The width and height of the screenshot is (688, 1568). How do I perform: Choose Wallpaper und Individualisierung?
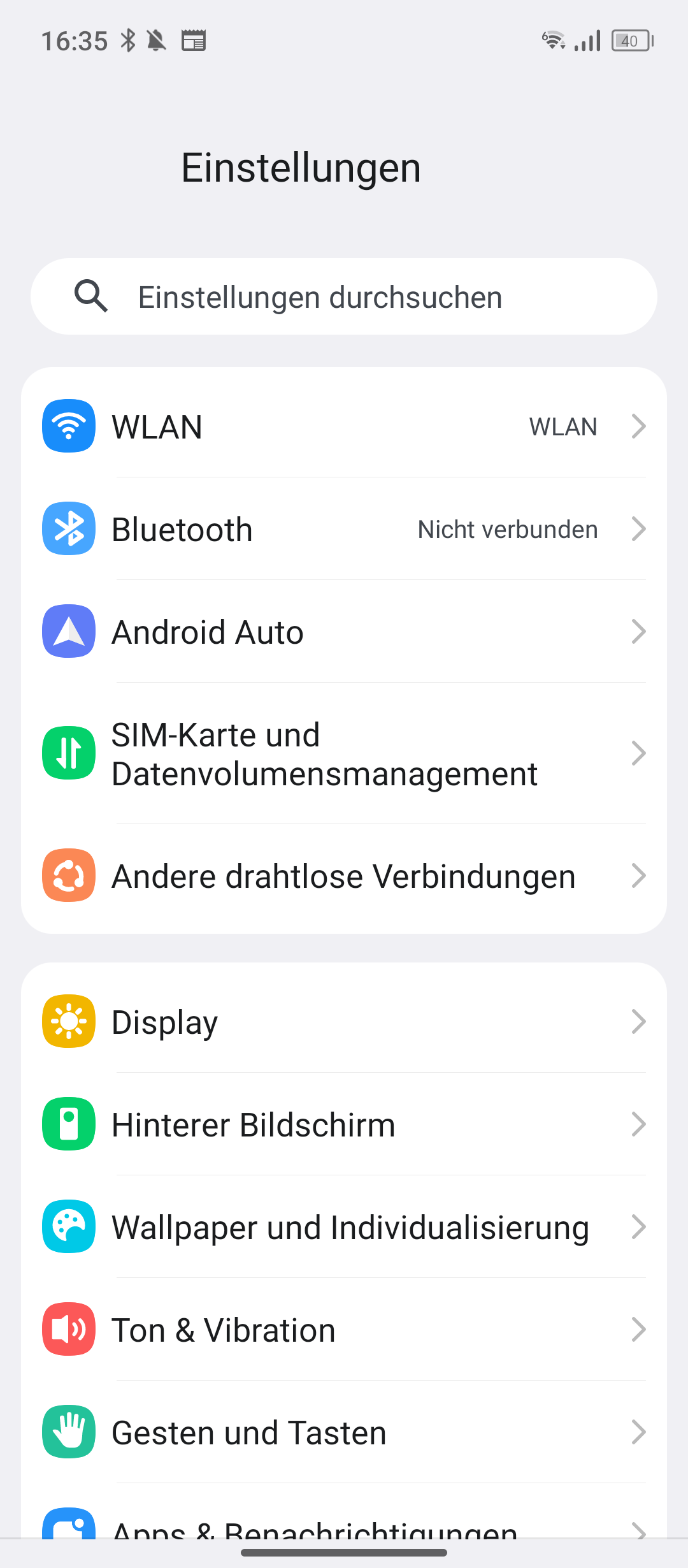pos(344,1227)
